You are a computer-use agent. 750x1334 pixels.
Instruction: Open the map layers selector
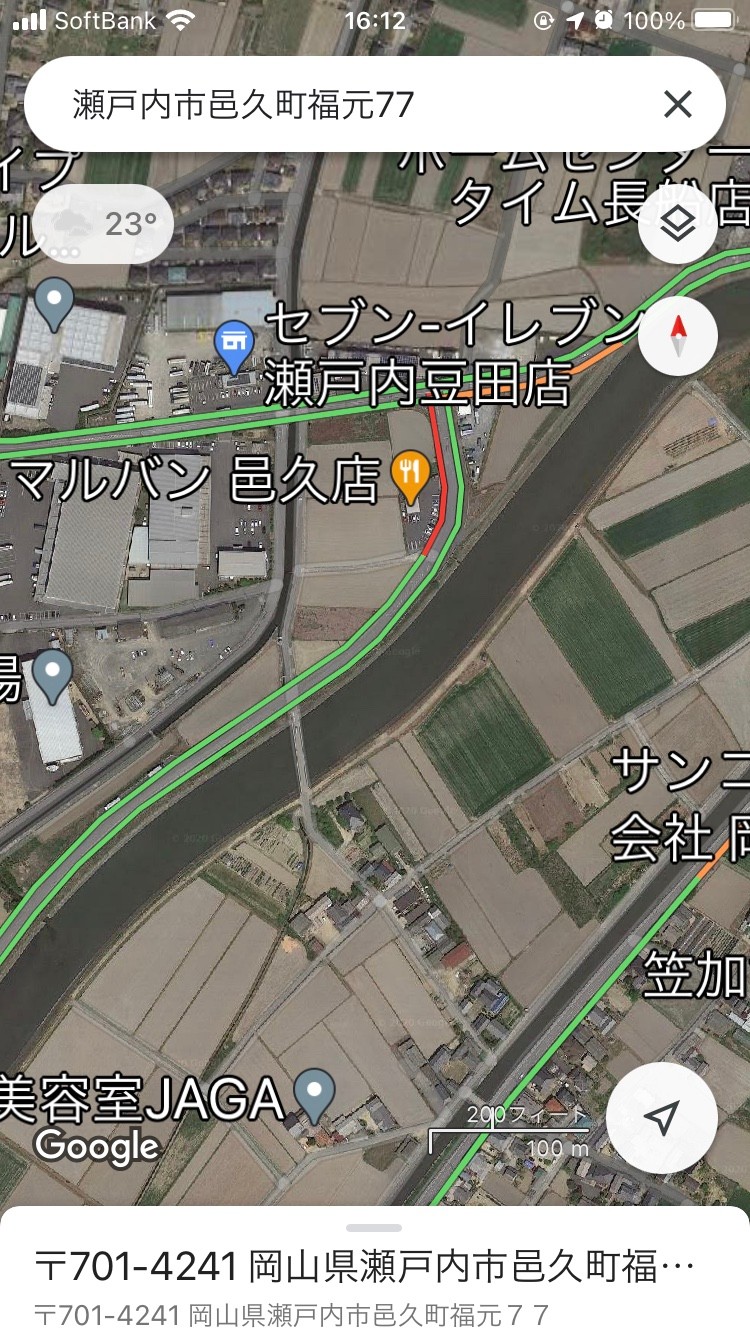678,225
